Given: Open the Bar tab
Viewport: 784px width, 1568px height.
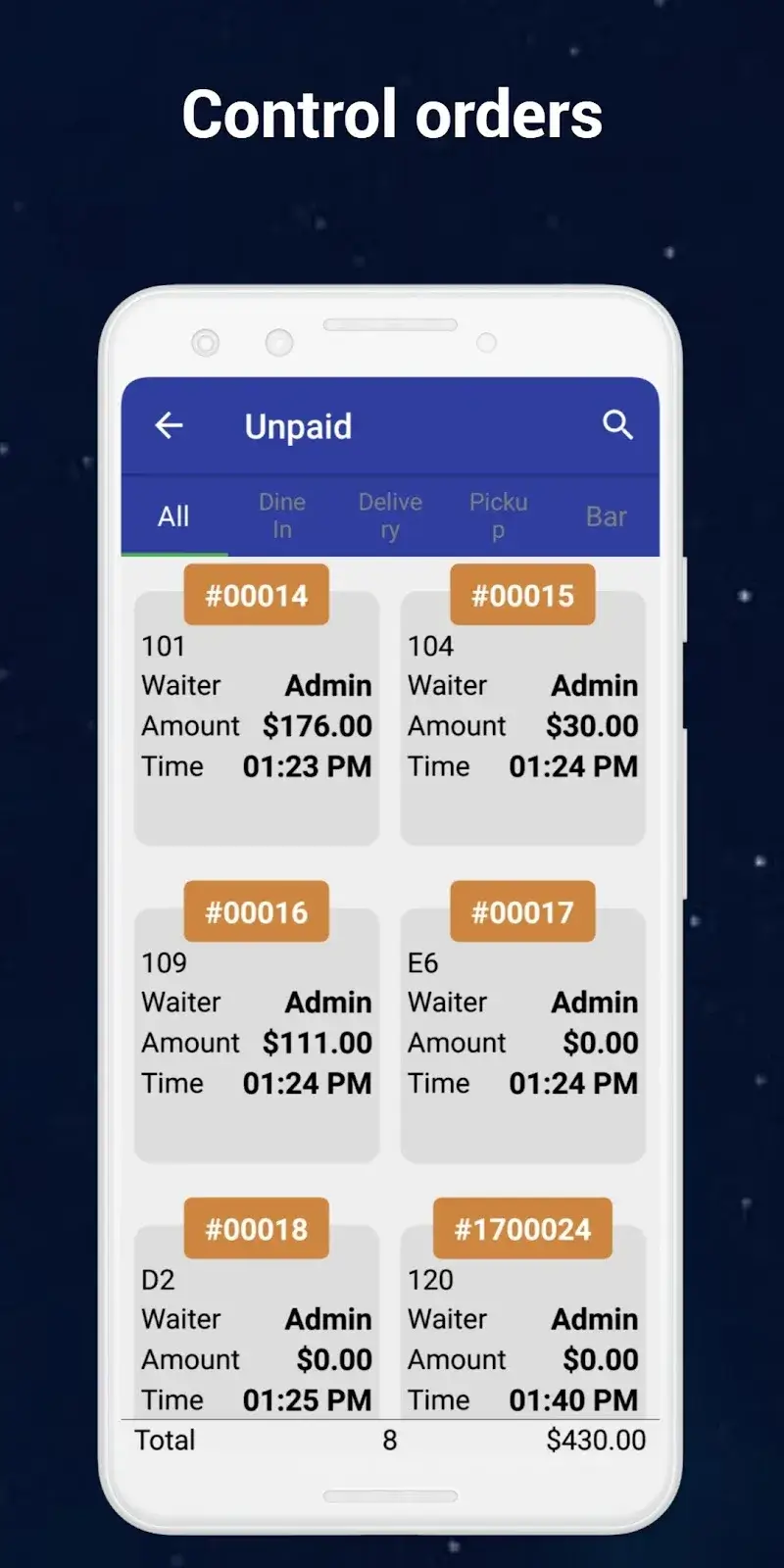Looking at the screenshot, I should 607,516.
